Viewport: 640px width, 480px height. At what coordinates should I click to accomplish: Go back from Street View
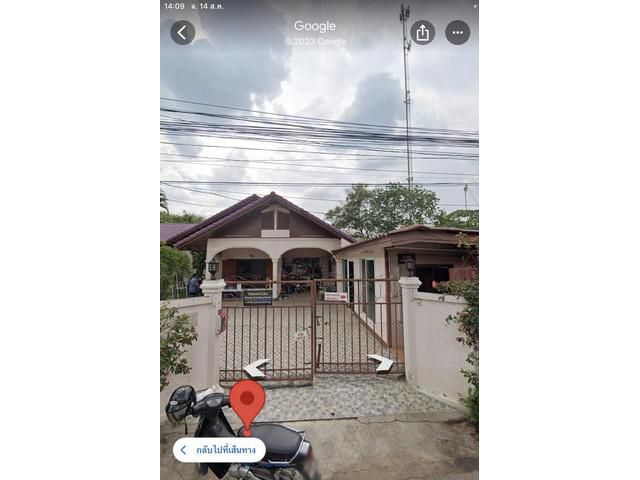(182, 32)
